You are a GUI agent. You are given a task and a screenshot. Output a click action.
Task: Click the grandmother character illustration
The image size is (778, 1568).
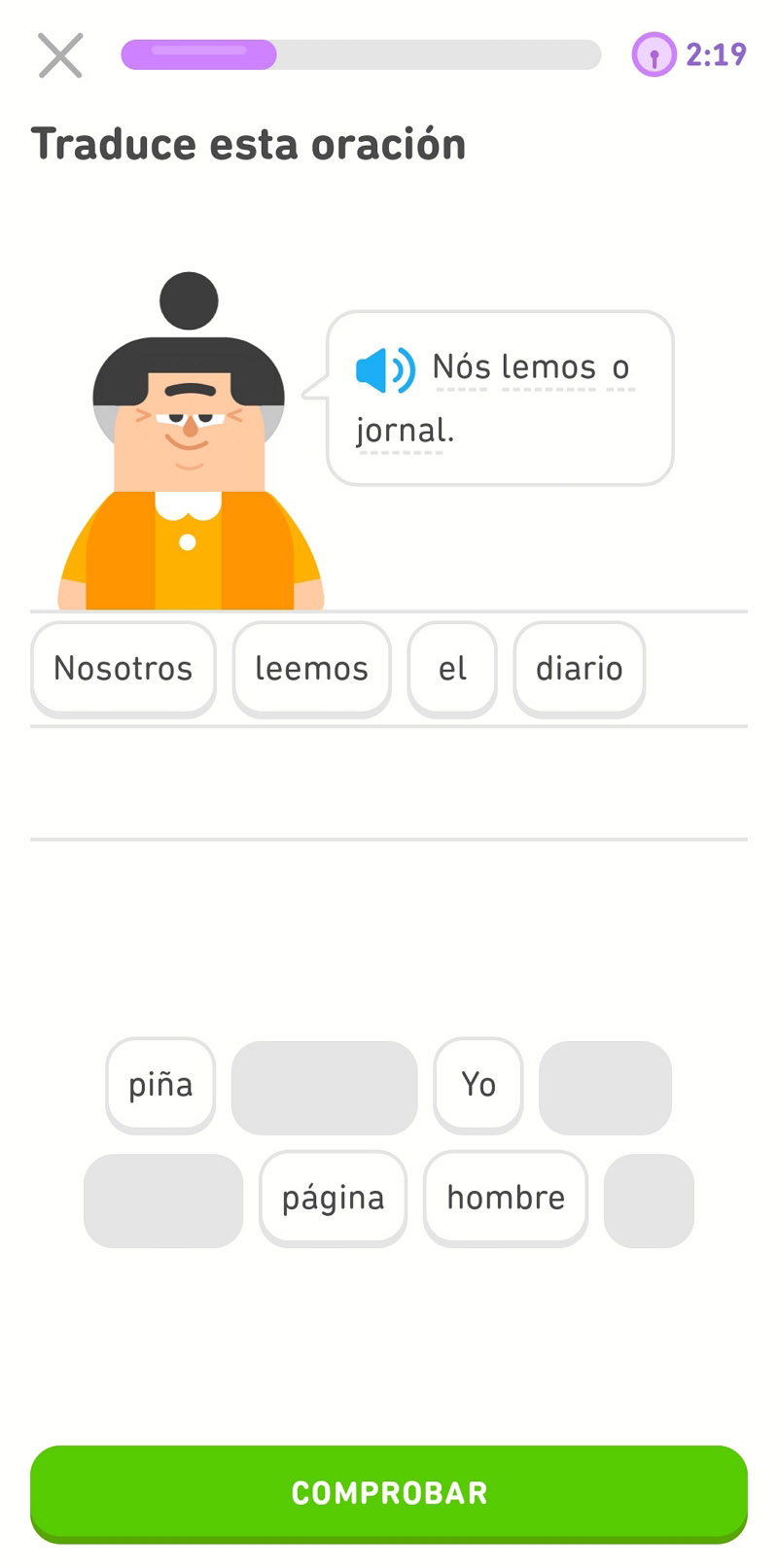[x=190, y=437]
